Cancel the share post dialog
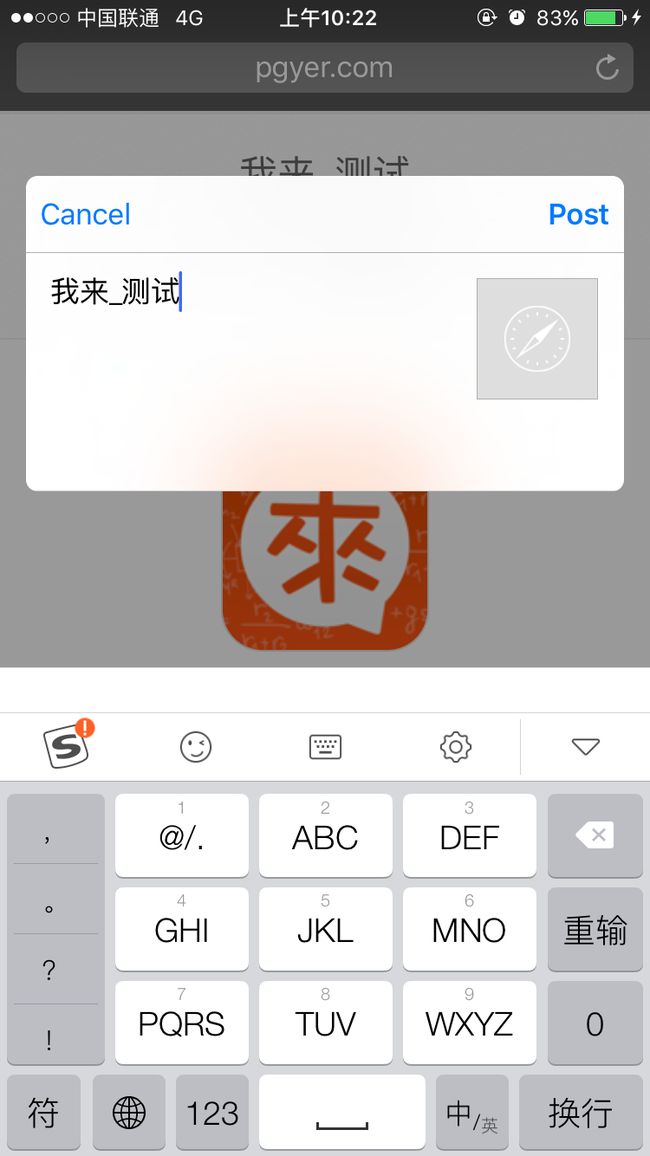650x1156 pixels. point(85,215)
